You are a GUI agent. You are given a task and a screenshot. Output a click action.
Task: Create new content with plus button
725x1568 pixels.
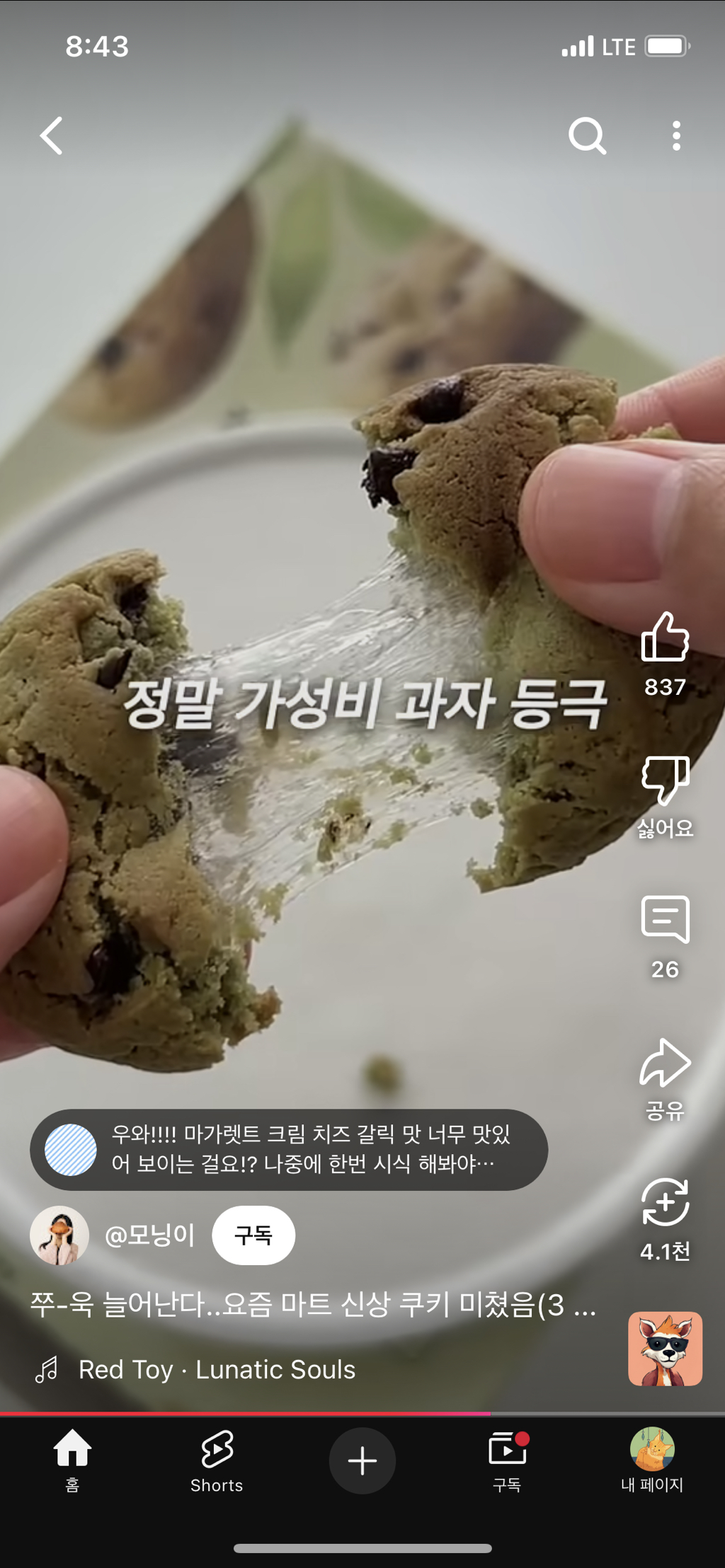point(362,1460)
